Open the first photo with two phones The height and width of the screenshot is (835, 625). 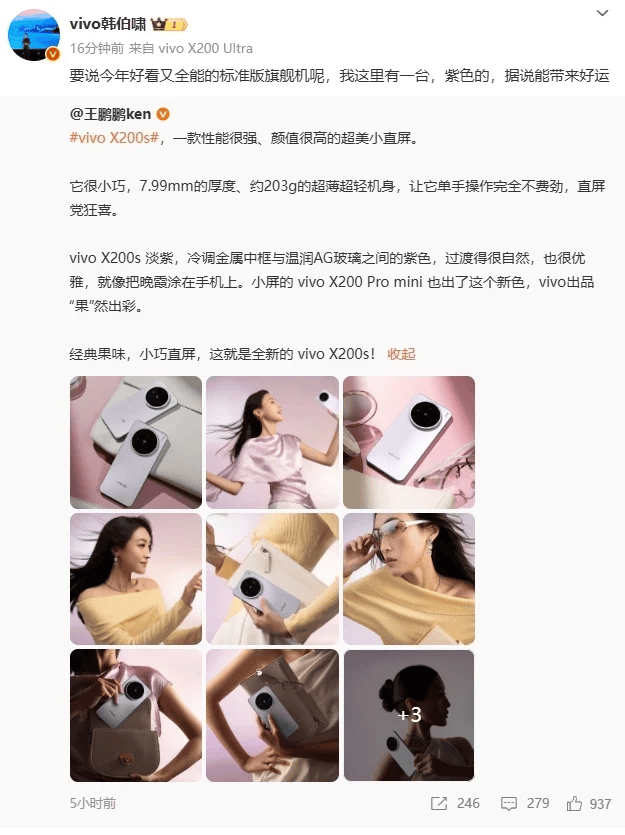click(135, 441)
